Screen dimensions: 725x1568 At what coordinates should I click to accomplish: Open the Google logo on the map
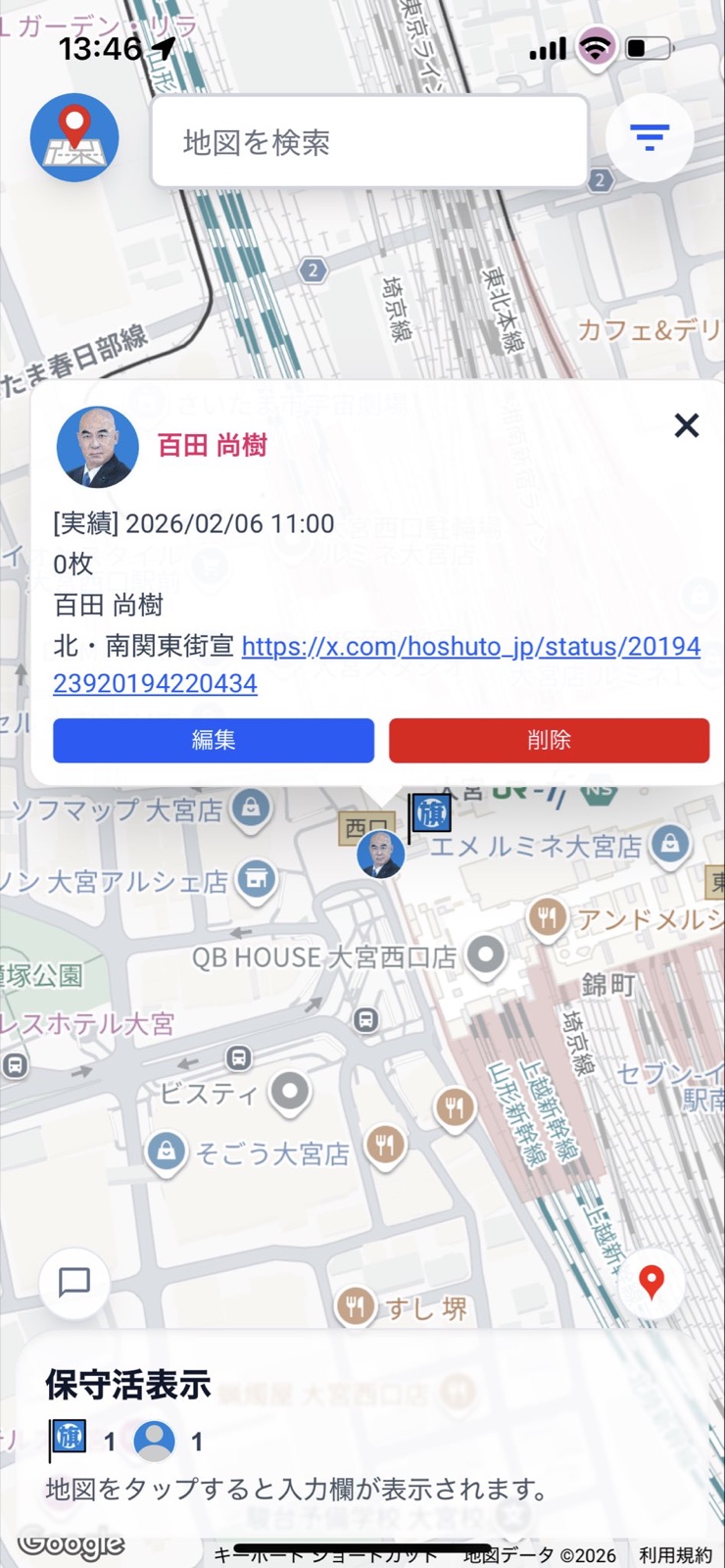72,1545
